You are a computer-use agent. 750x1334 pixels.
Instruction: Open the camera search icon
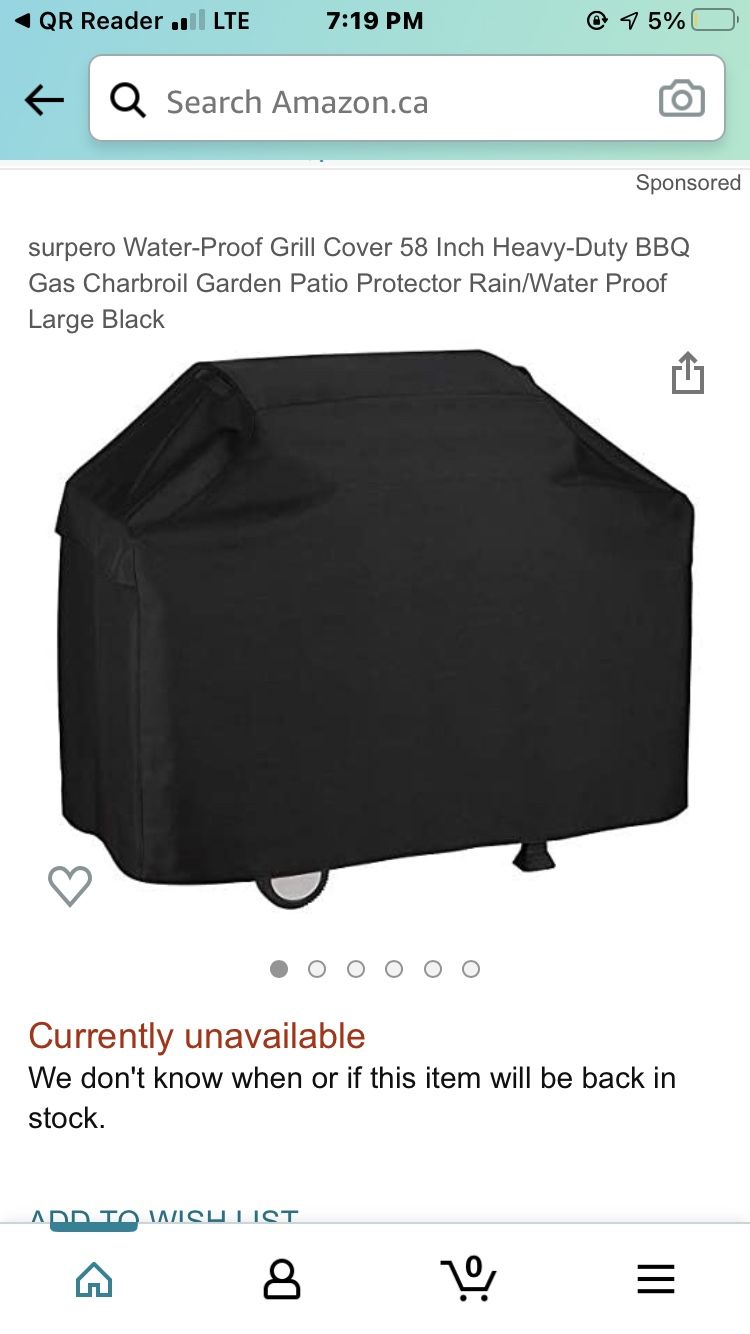click(681, 100)
